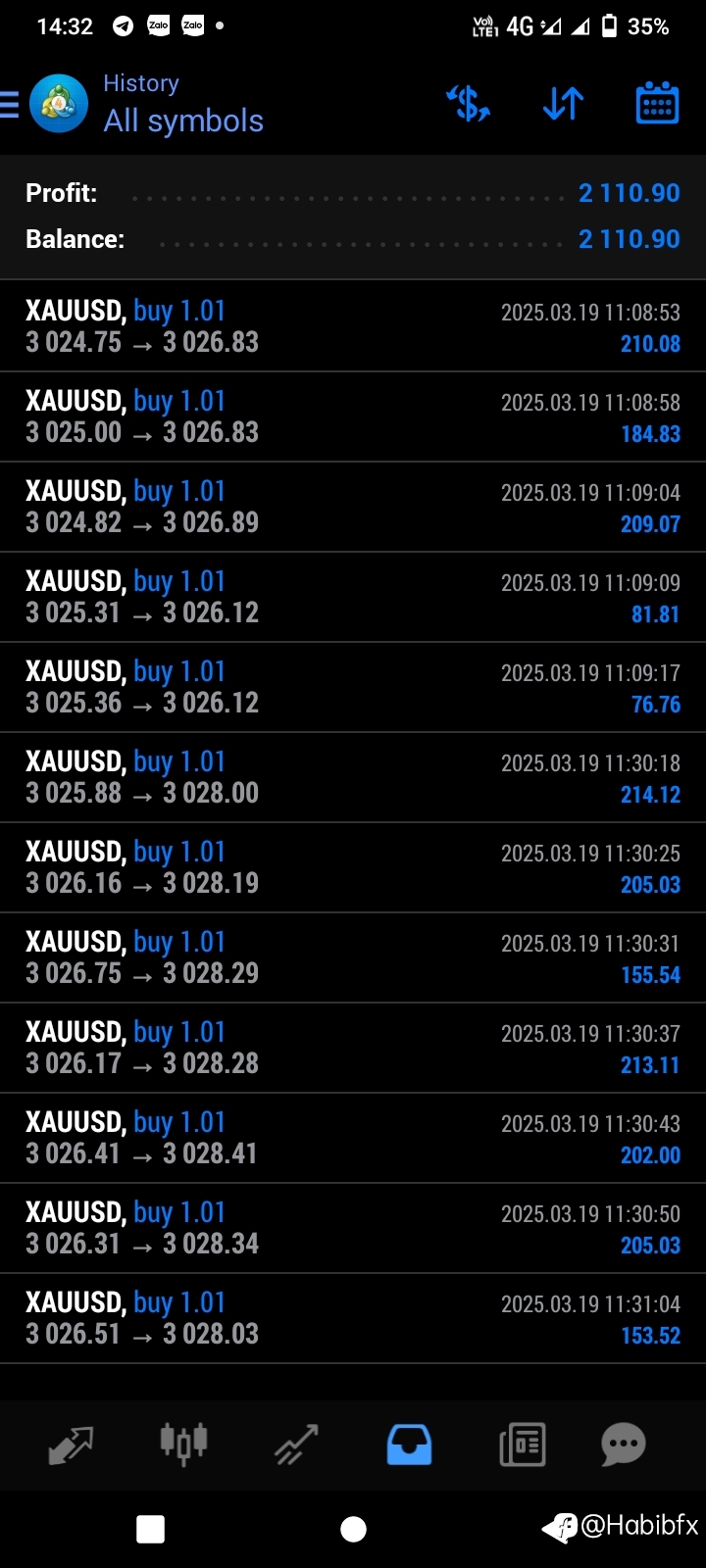Open the trade with profit 184.83
Screen dimensions: 706x1568
coord(353,416)
